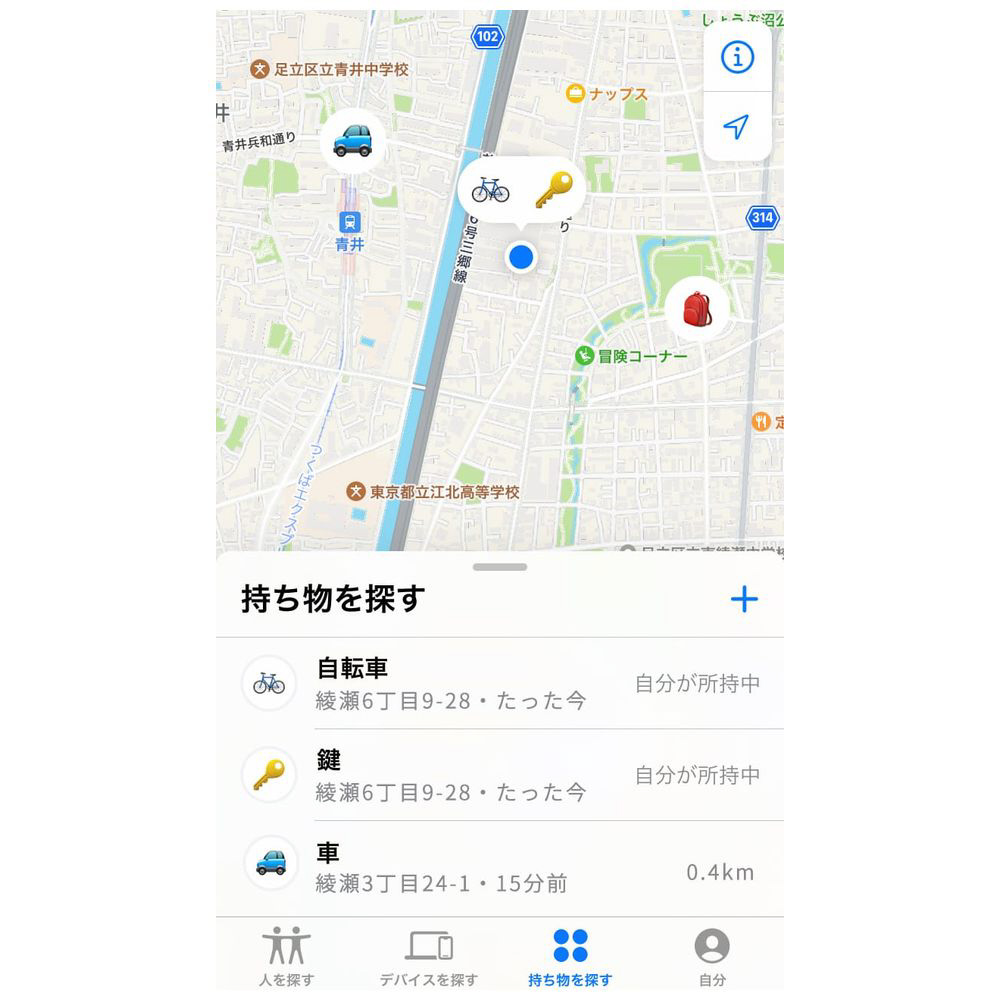Image resolution: width=1000 pixels, height=1000 pixels.
Task: Tap the car marker on the map
Action: [x=352, y=141]
